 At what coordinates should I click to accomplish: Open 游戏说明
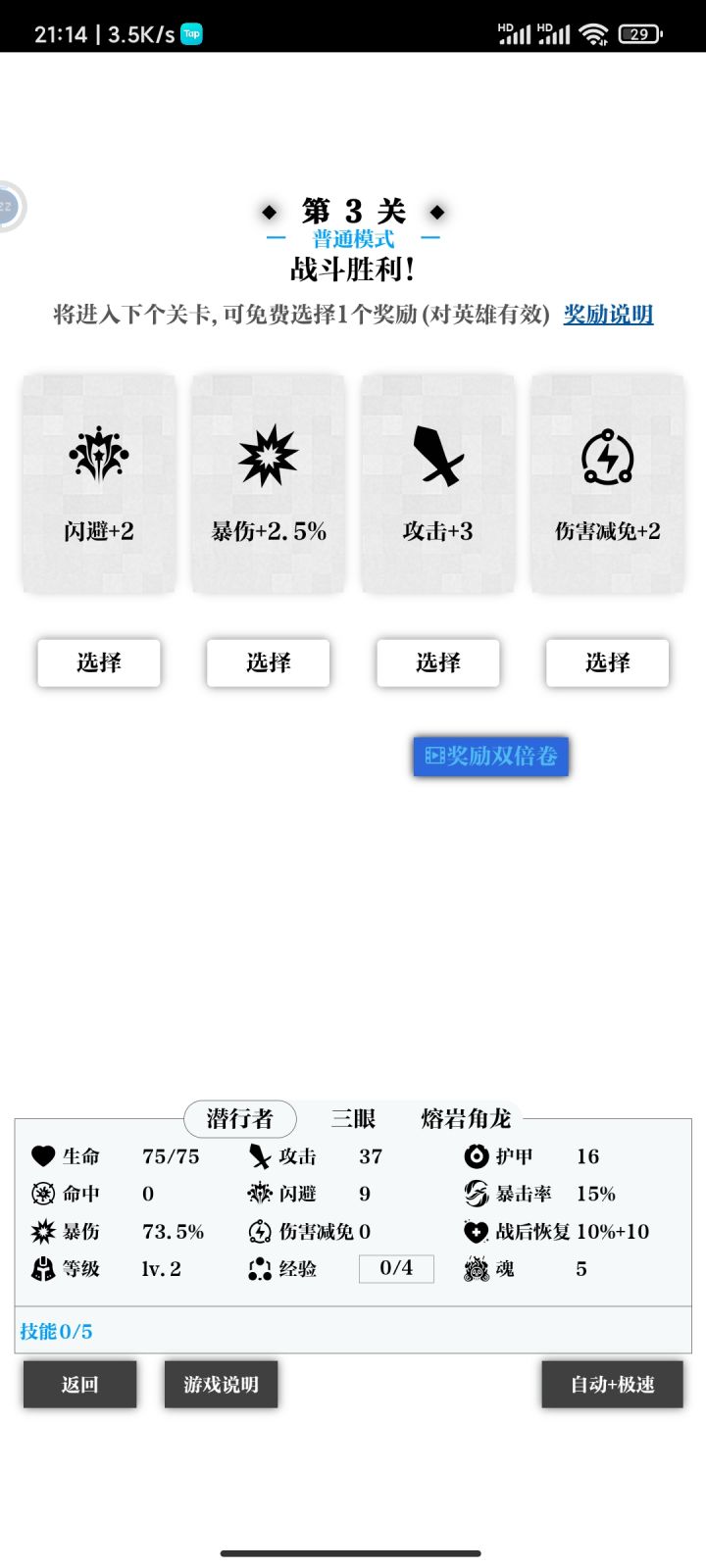coord(221,1384)
